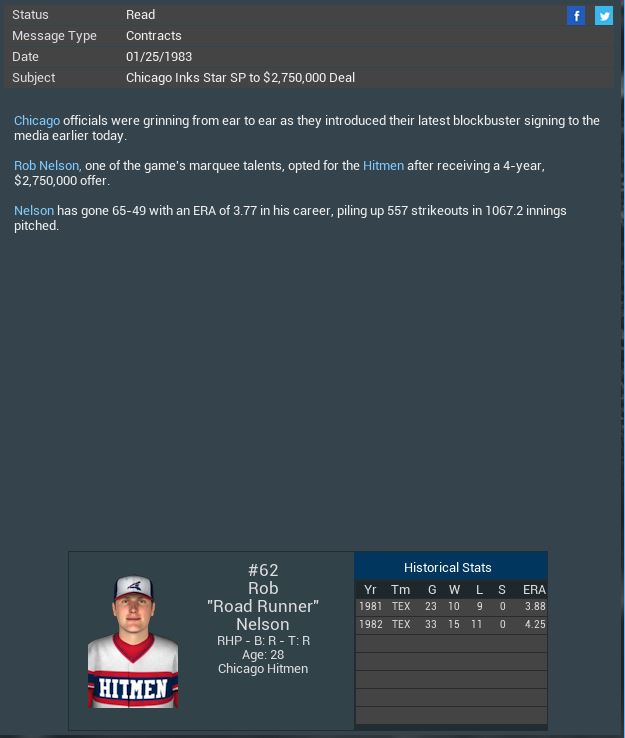Open Rob Nelson's player card
The width and height of the screenshot is (625, 738).
[x=133, y=641]
